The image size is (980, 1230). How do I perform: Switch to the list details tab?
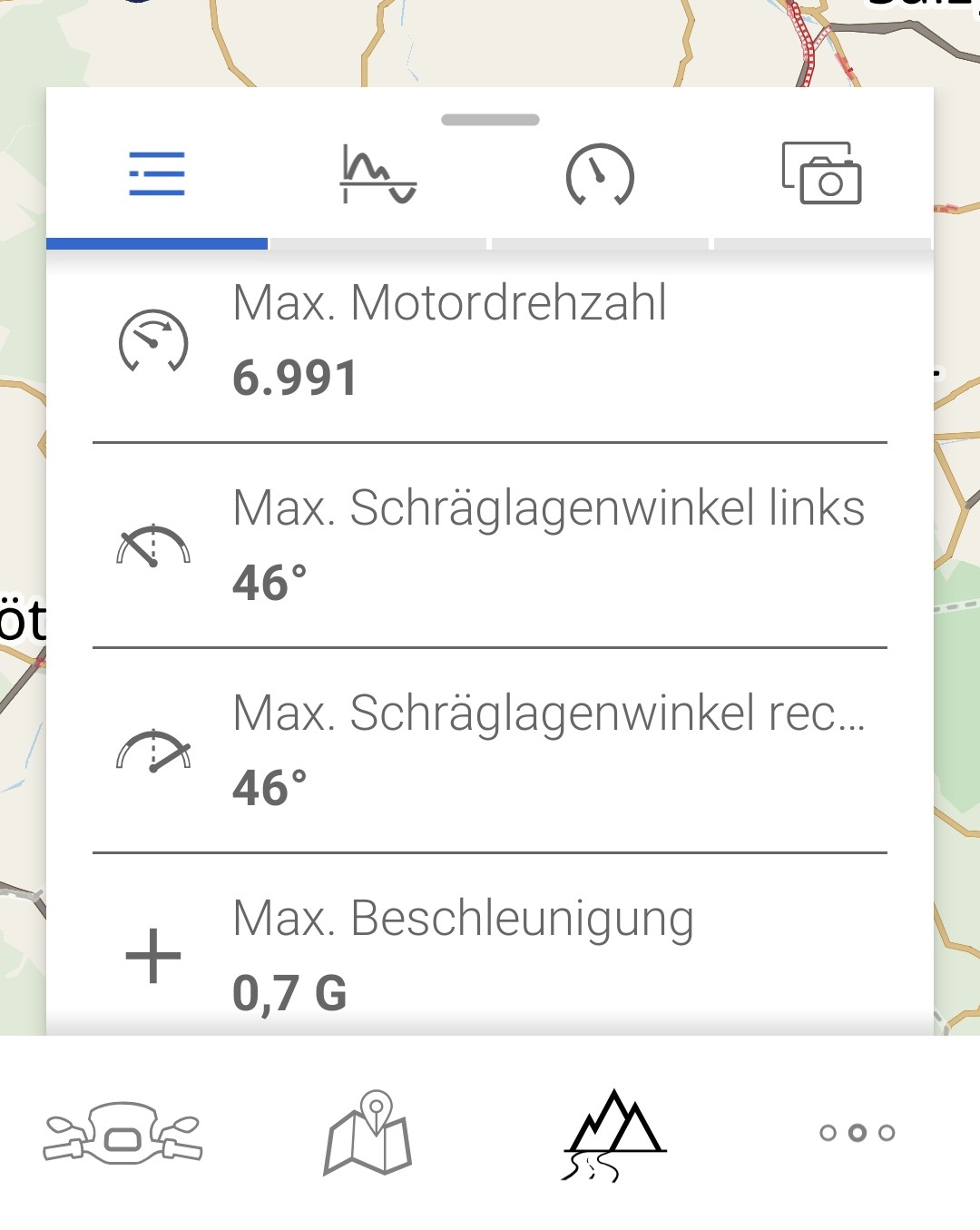(x=157, y=174)
